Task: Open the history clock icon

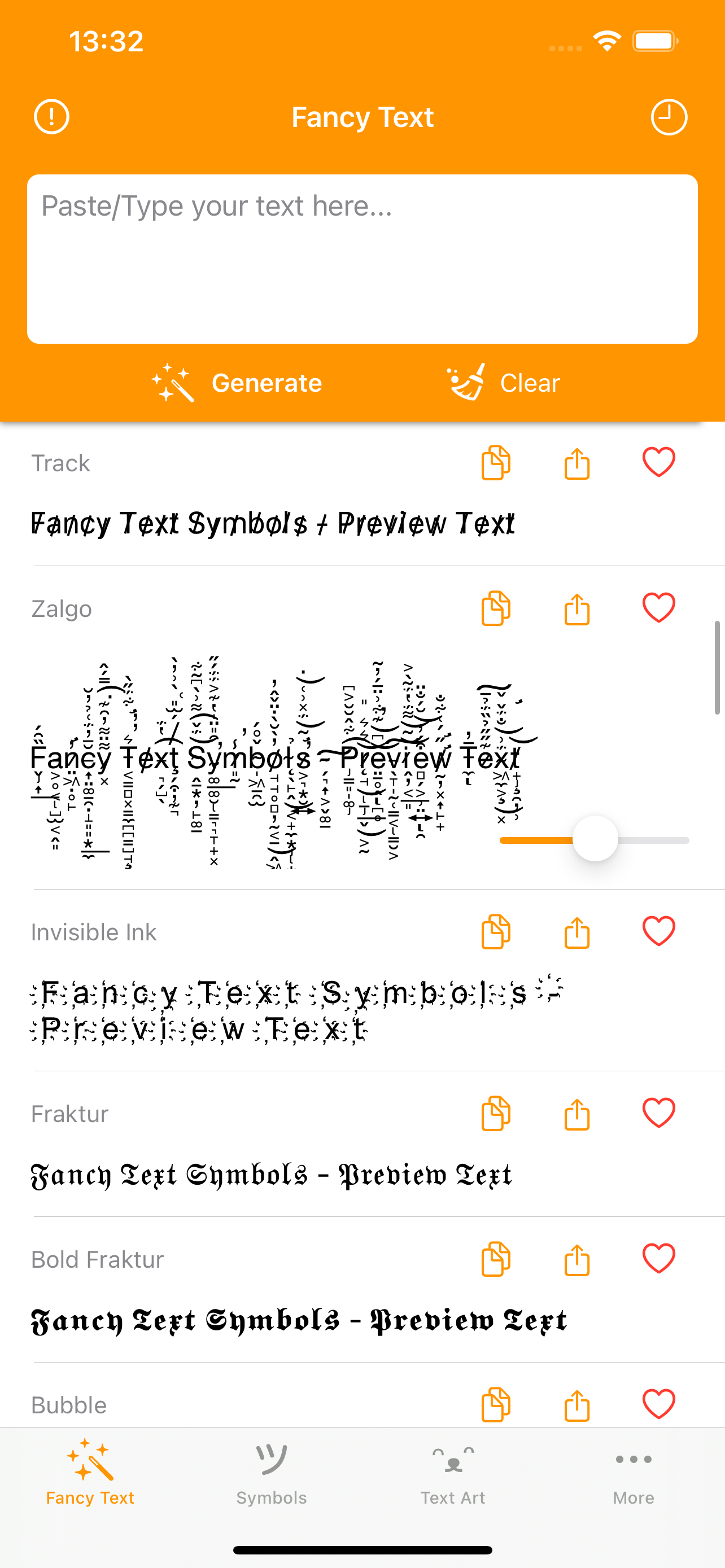Action: [x=669, y=117]
